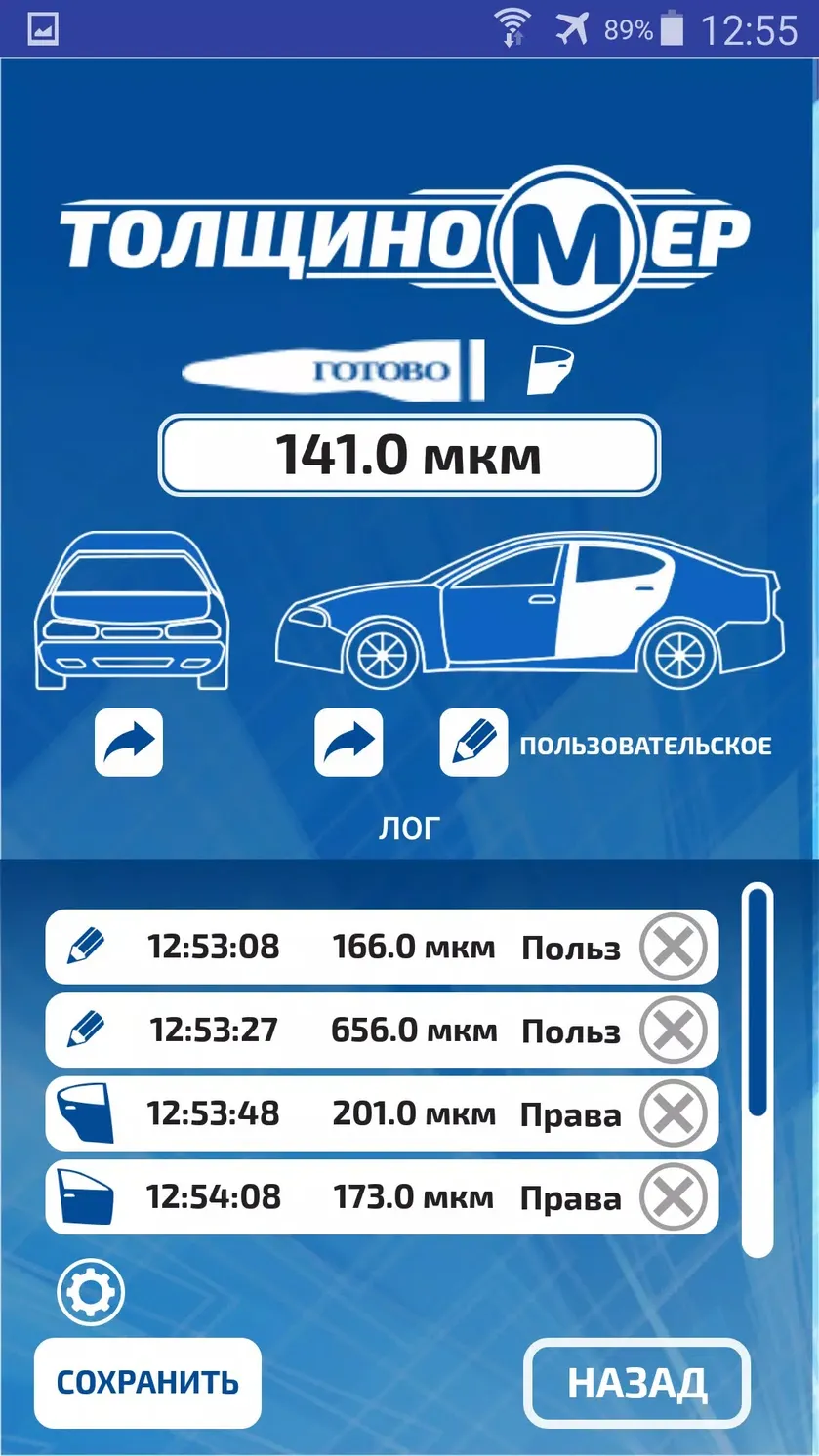
Task: Select the Пользовательское pencil option
Action: (x=473, y=743)
